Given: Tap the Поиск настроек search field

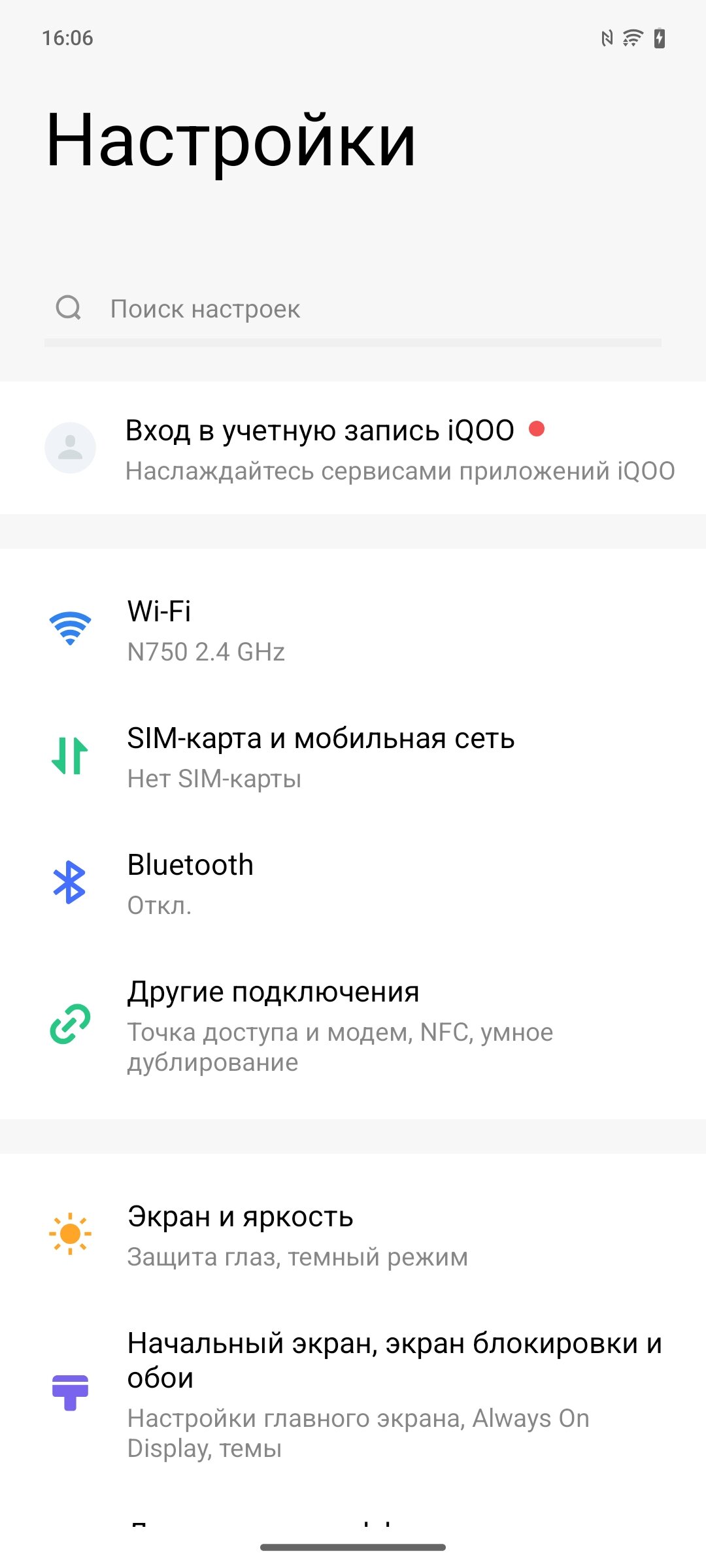Looking at the screenshot, I should click(353, 309).
